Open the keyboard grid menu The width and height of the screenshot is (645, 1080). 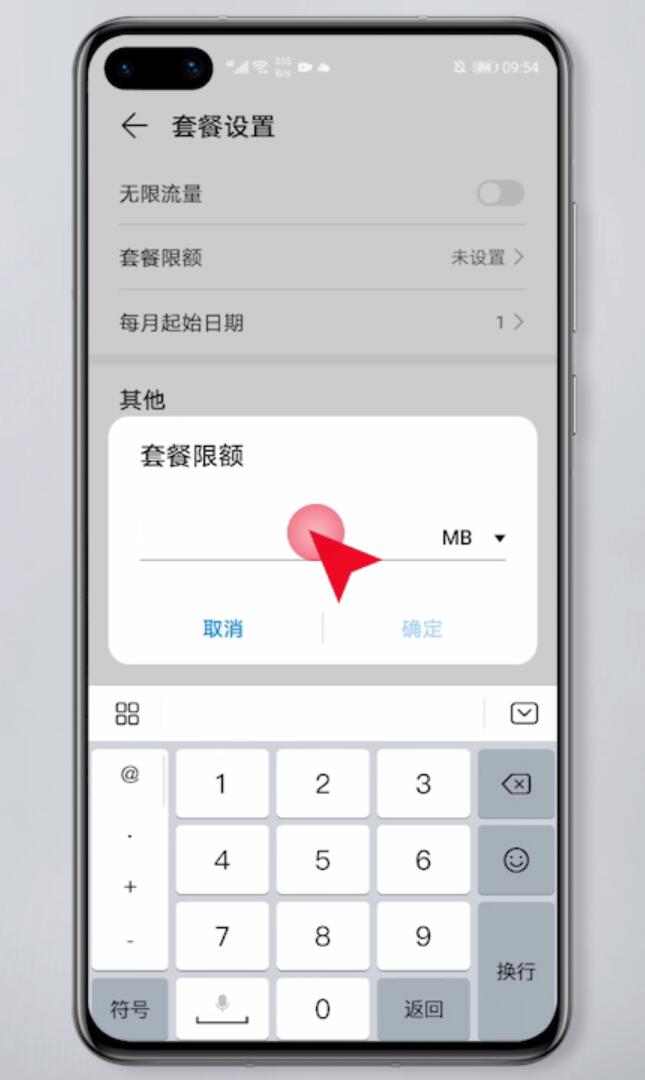[x=127, y=714]
